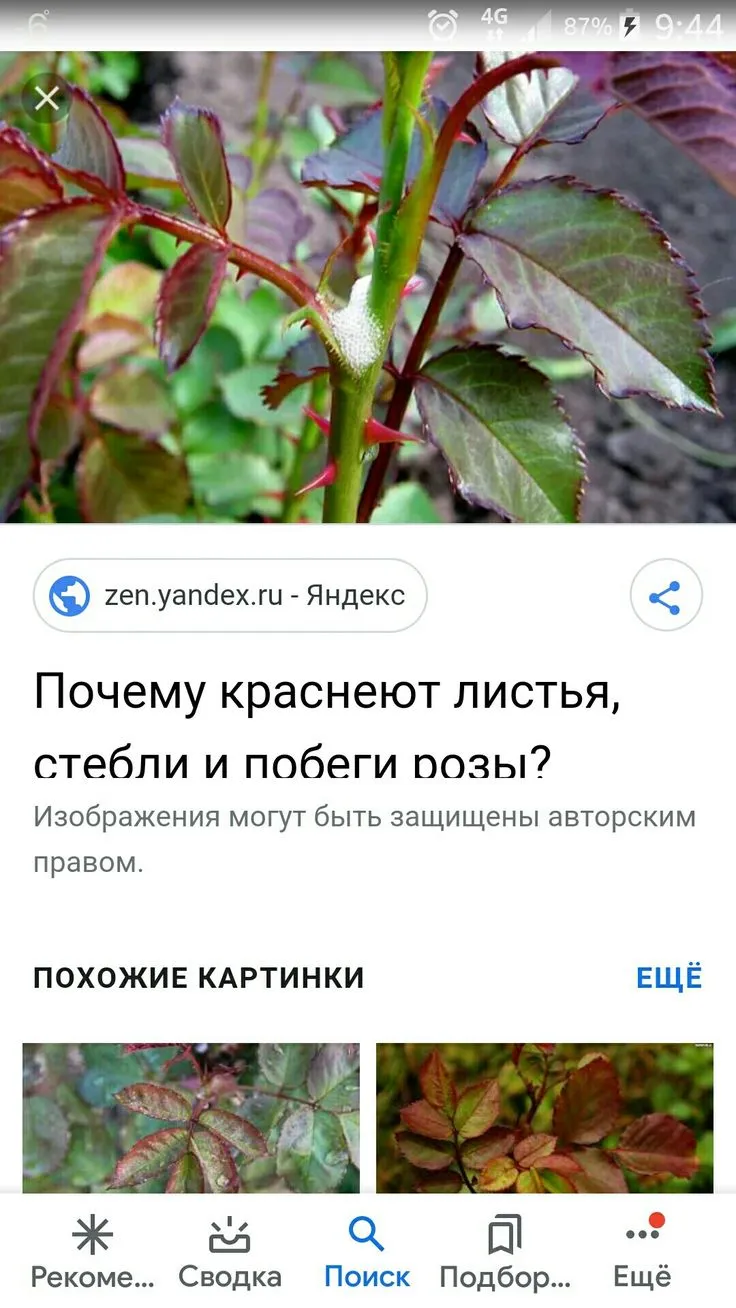The image size is (736, 1308).
Task: Close the image viewer with the X
Action: coord(47,98)
